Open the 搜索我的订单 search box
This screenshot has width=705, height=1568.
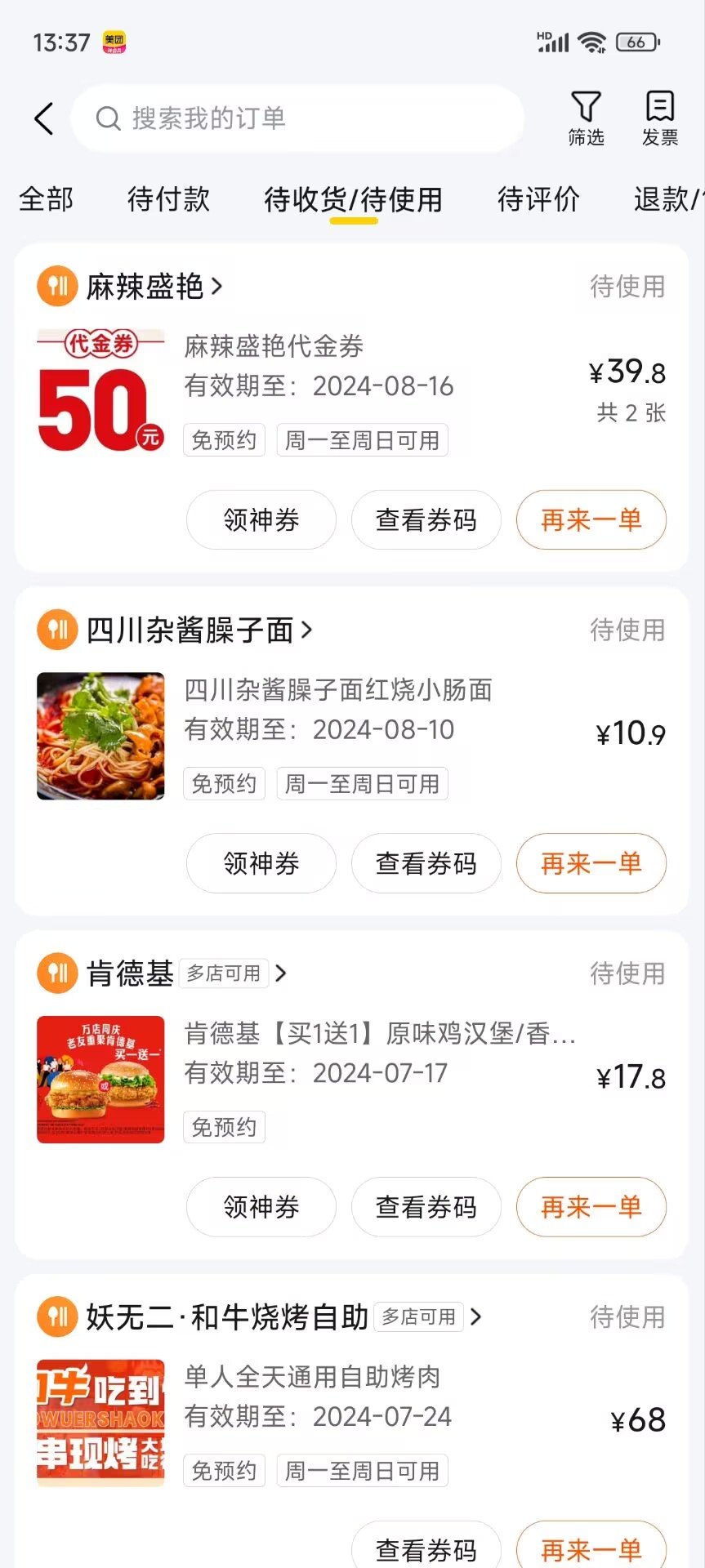point(297,118)
